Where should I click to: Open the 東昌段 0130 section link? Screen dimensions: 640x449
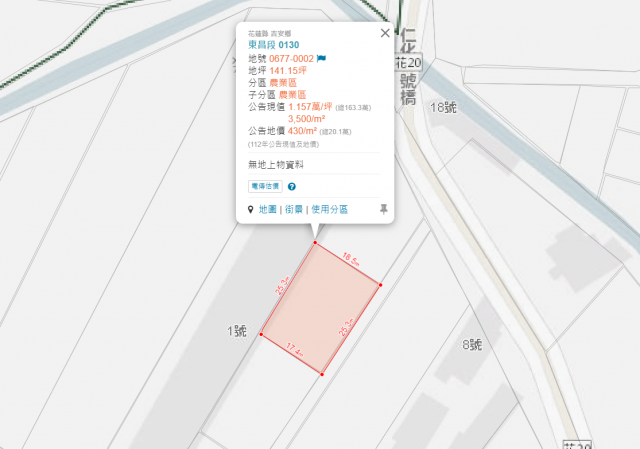pyautogui.click(x=273, y=45)
